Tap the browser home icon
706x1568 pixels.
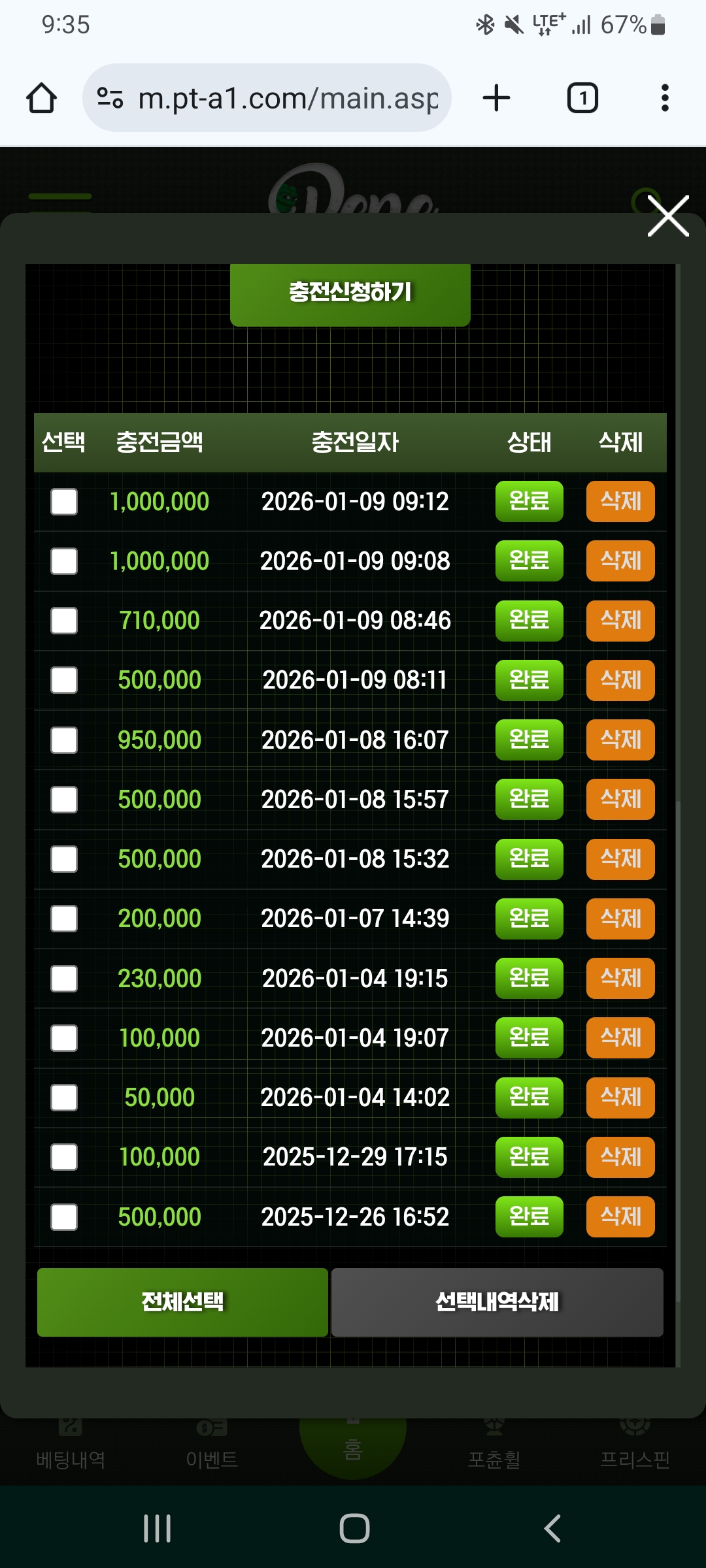click(41, 98)
